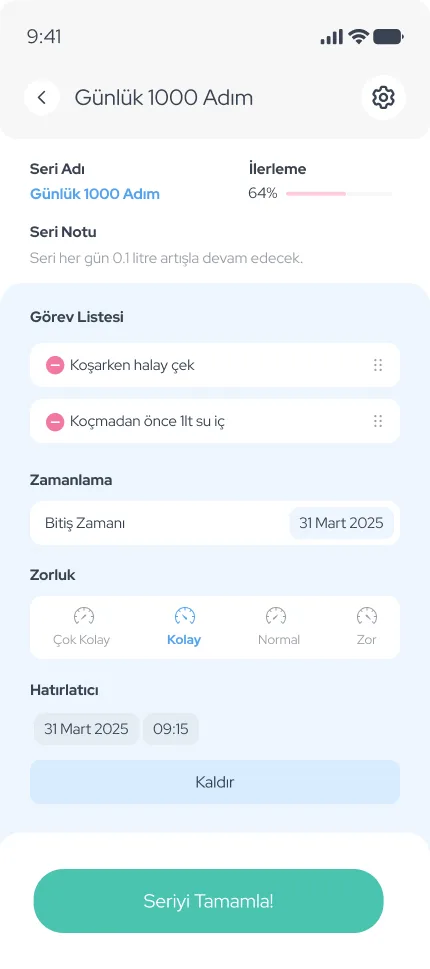Select Kolay difficulty

(184, 627)
